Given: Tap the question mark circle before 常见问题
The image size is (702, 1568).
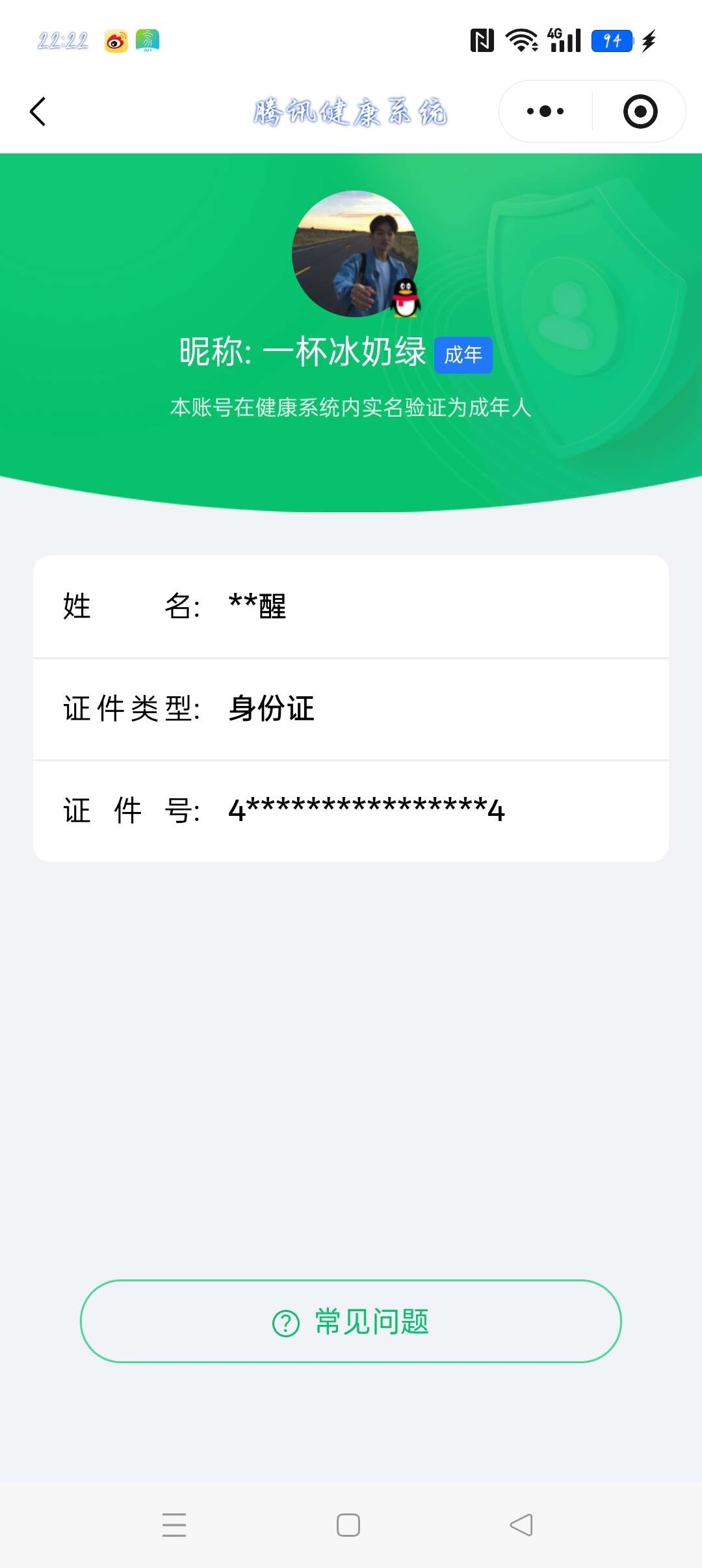Looking at the screenshot, I should (x=286, y=1323).
